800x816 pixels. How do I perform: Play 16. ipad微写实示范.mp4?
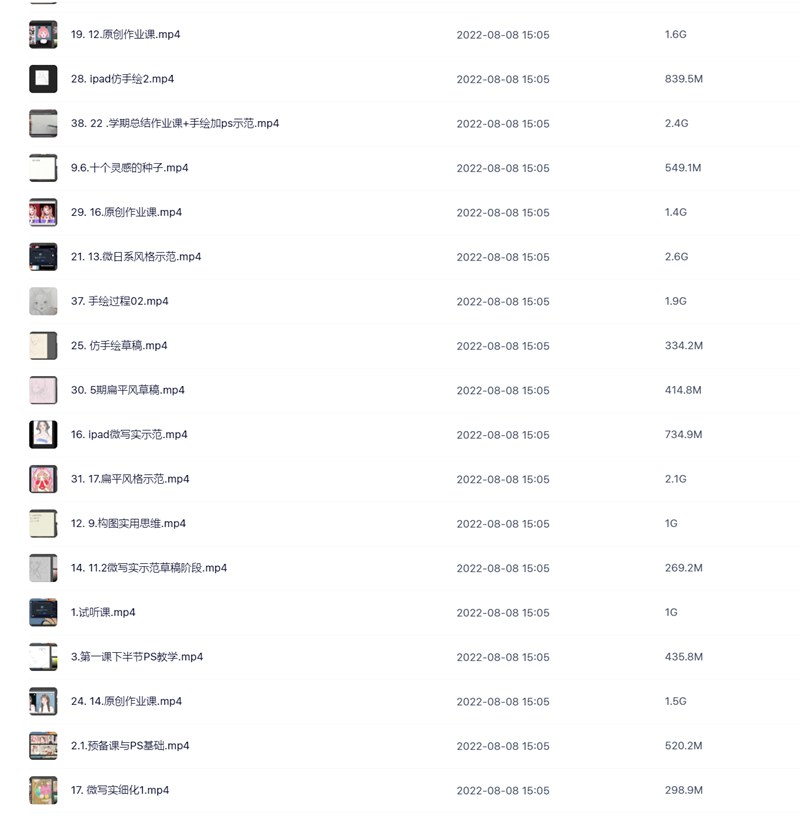click(x=129, y=435)
